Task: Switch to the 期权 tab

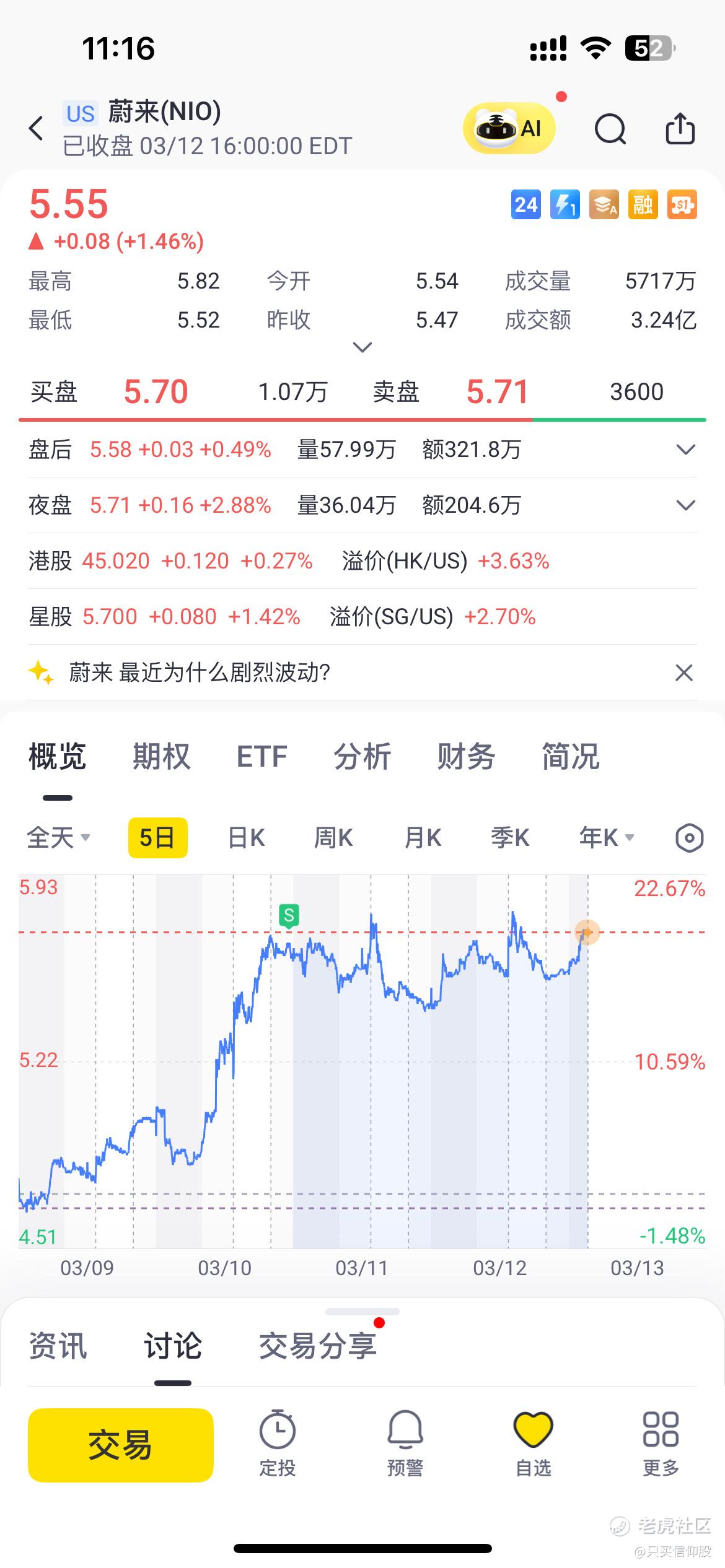Action: point(161,756)
